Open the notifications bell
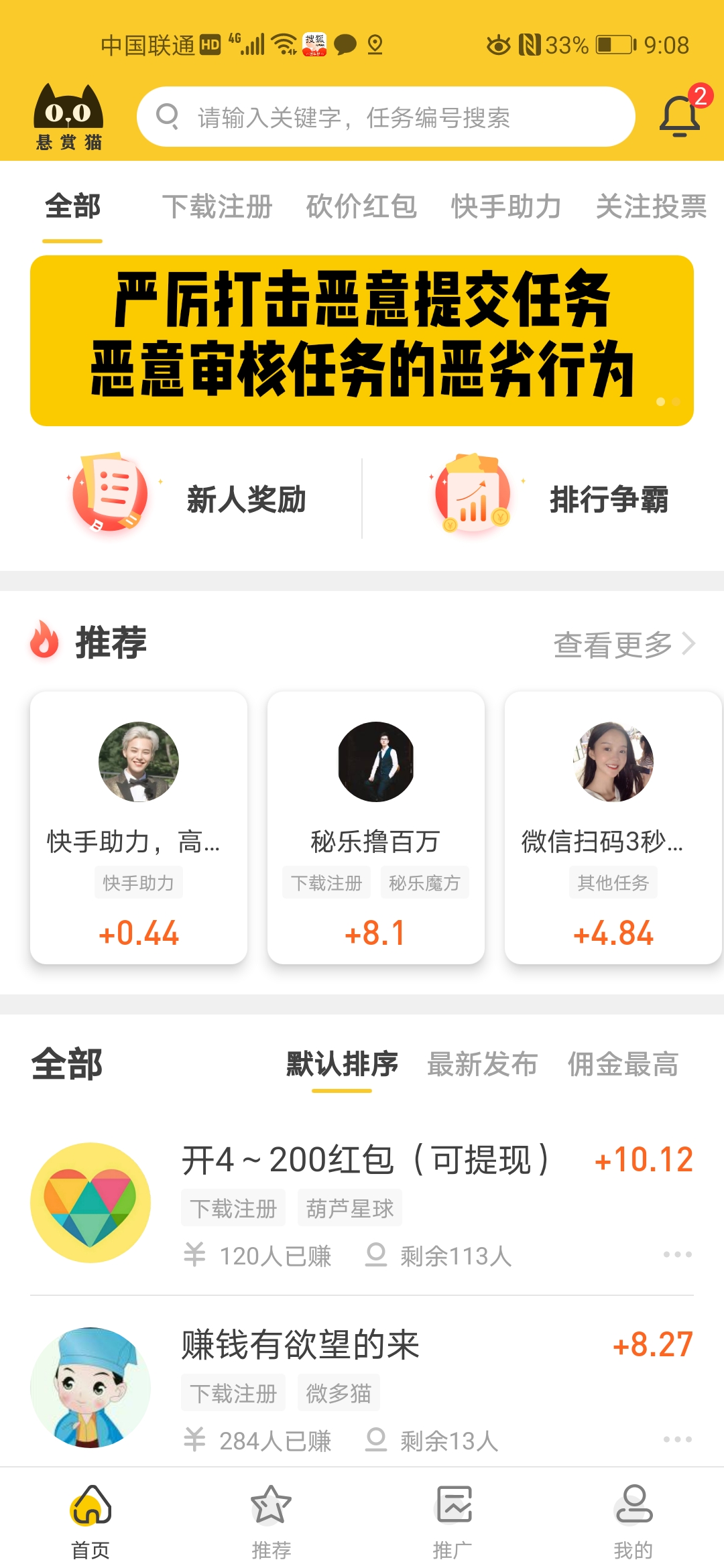 [x=680, y=115]
